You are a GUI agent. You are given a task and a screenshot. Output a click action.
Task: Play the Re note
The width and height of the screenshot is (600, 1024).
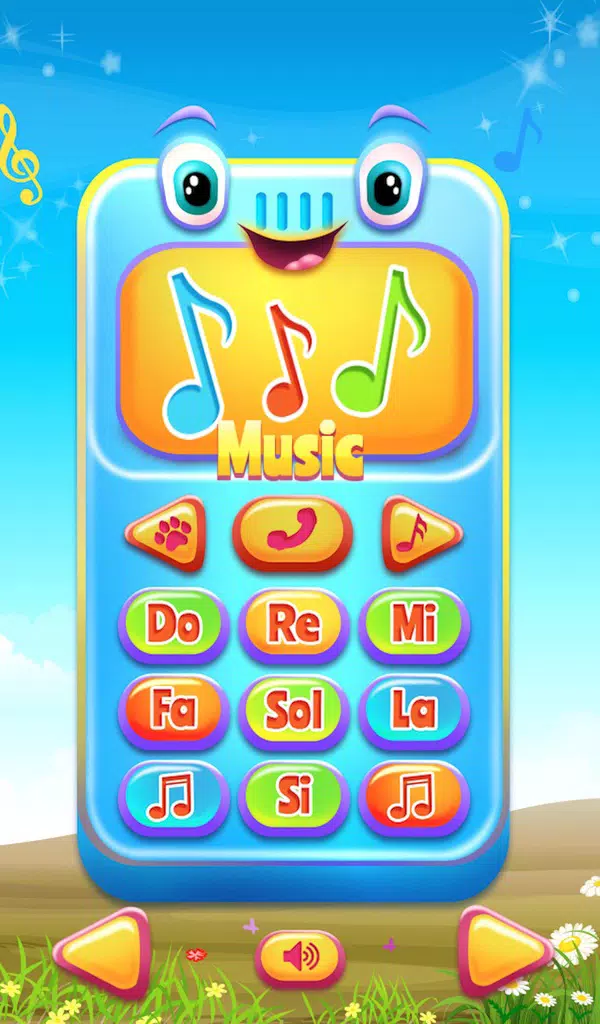tap(294, 624)
